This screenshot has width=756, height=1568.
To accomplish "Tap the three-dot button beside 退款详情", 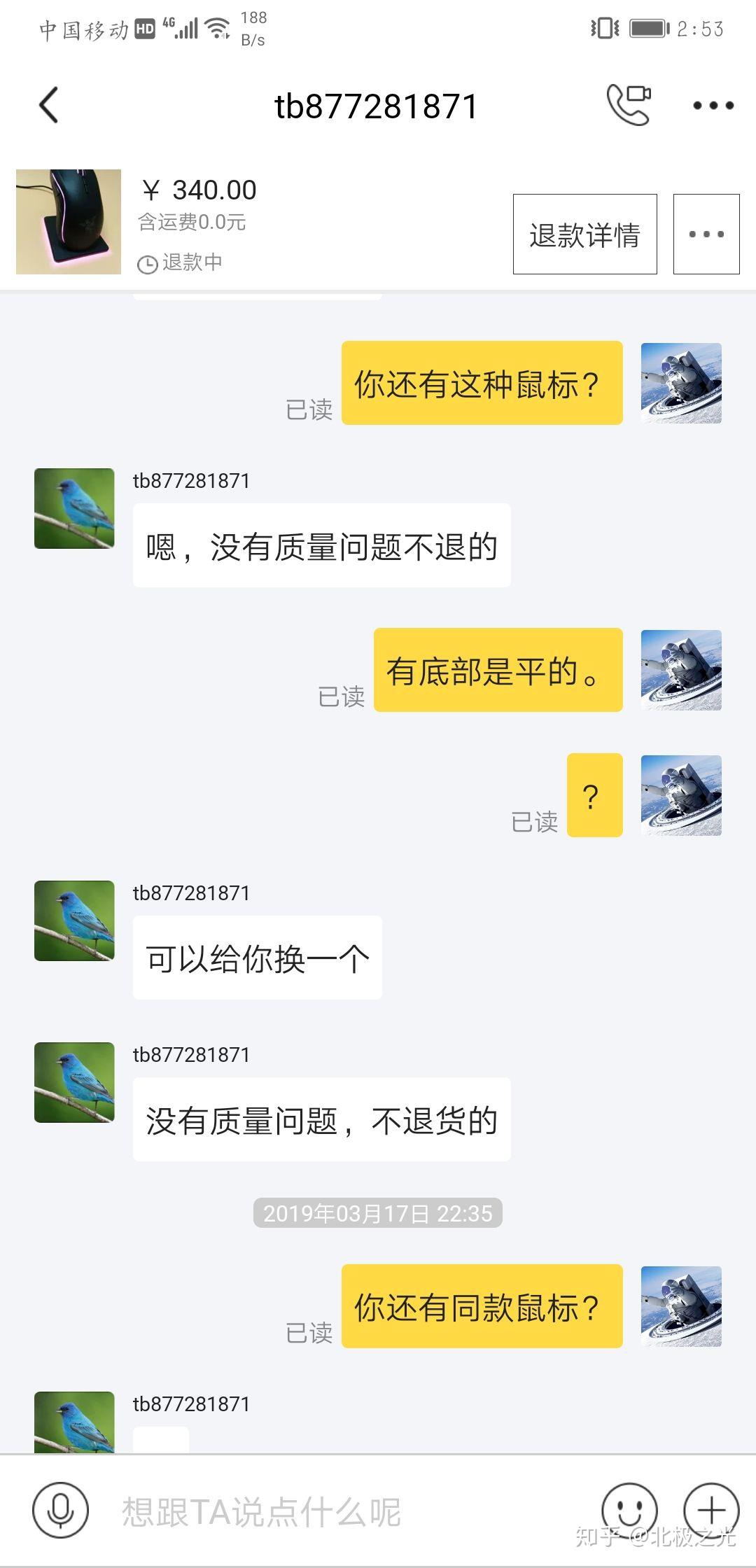I will (706, 234).
